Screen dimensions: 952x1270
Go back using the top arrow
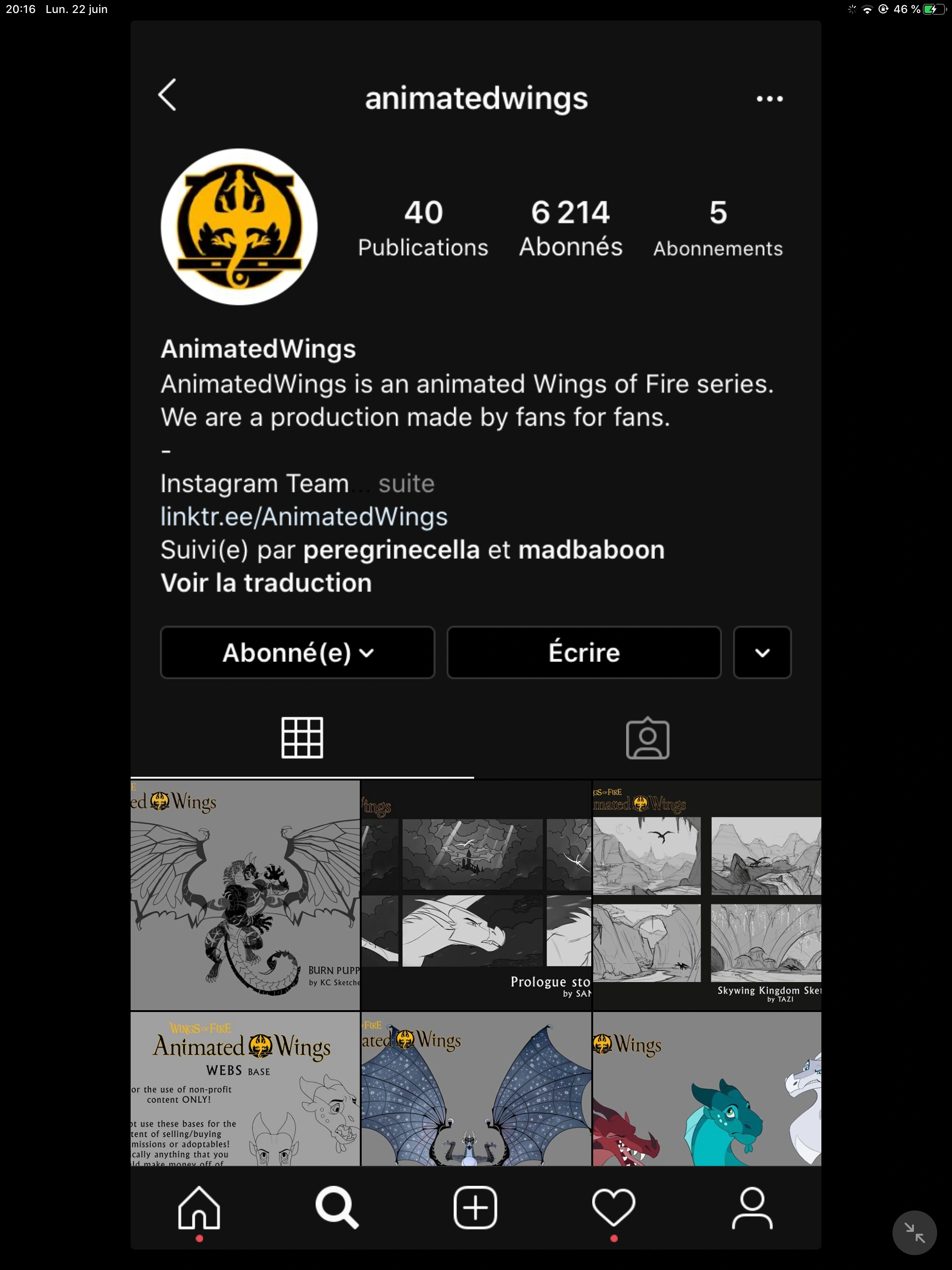click(x=167, y=95)
